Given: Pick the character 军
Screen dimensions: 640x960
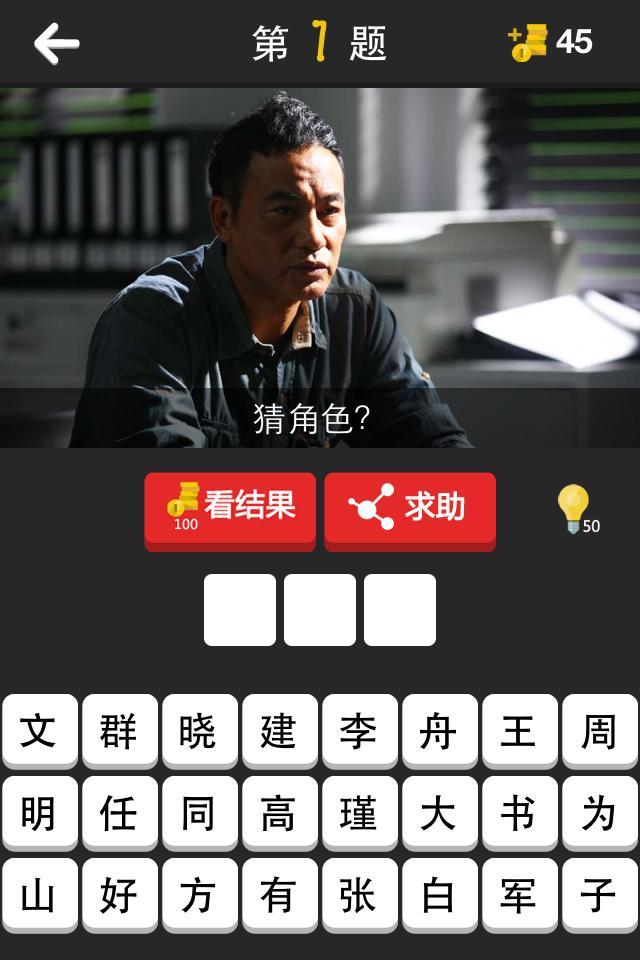Looking at the screenshot, I should pyautogui.click(x=519, y=895).
